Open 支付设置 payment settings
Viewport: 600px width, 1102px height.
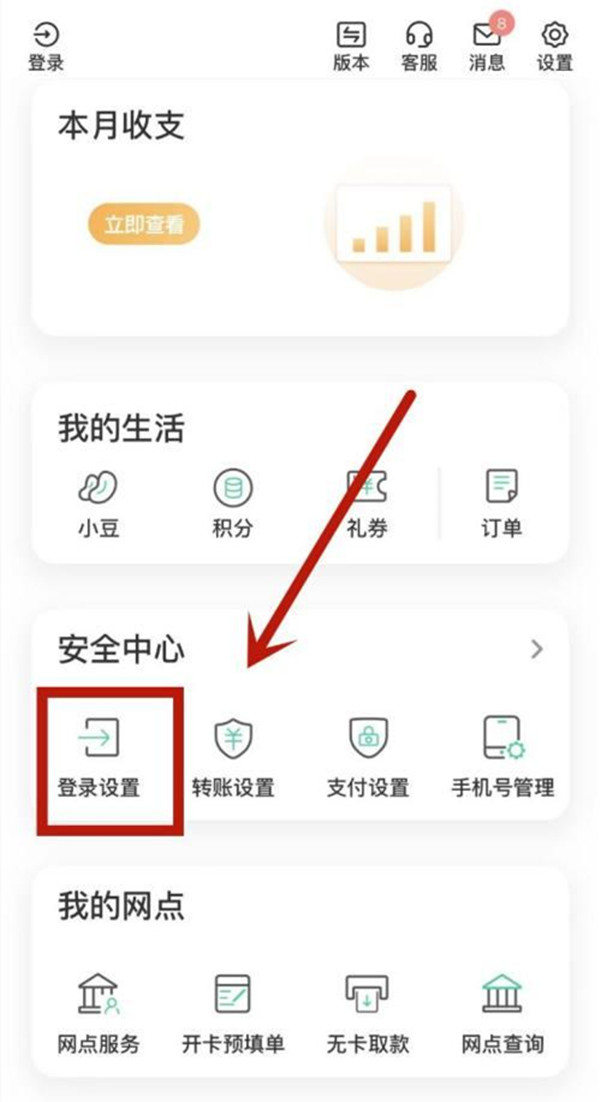(367, 758)
